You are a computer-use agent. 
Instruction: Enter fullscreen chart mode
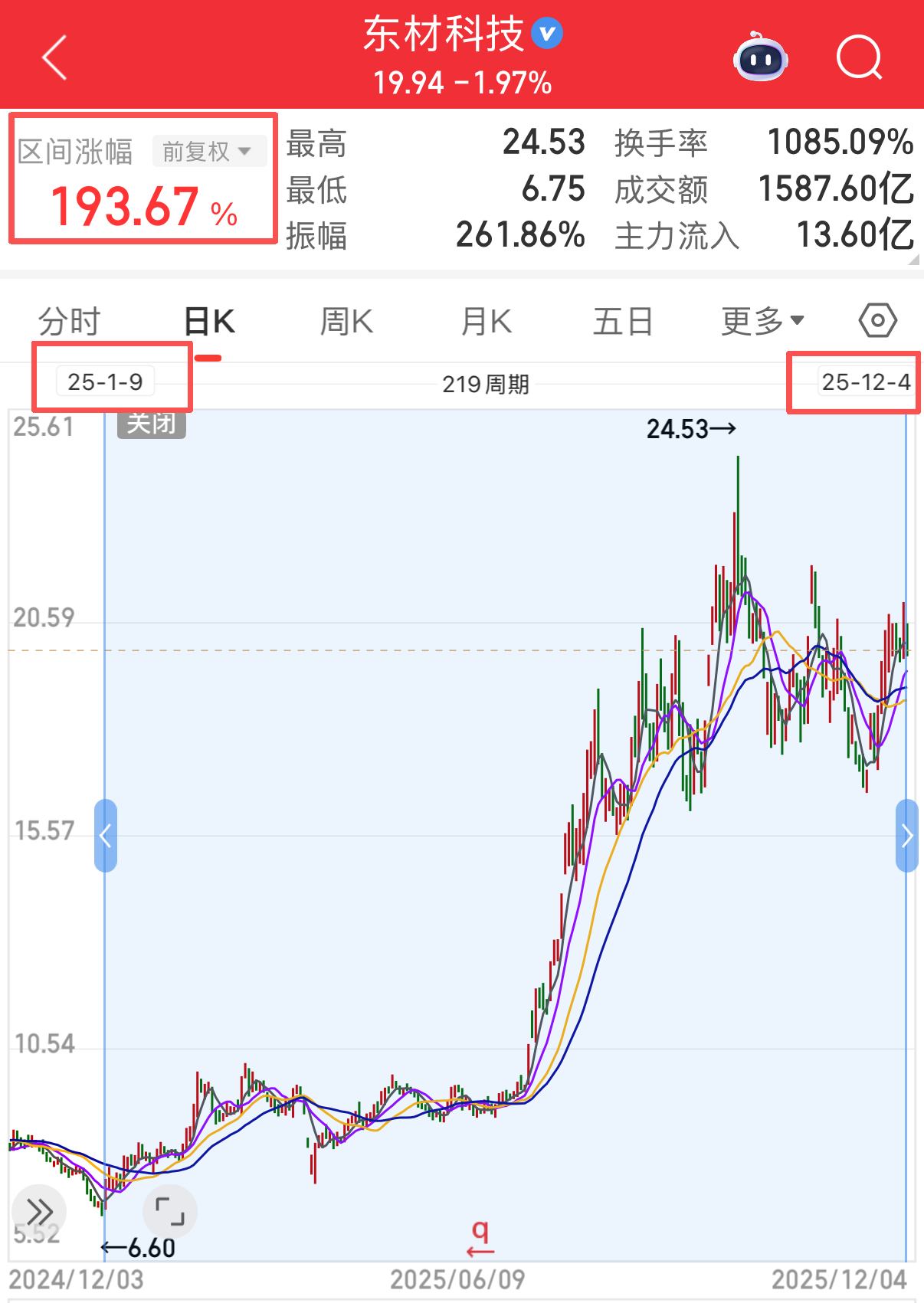(169, 1211)
